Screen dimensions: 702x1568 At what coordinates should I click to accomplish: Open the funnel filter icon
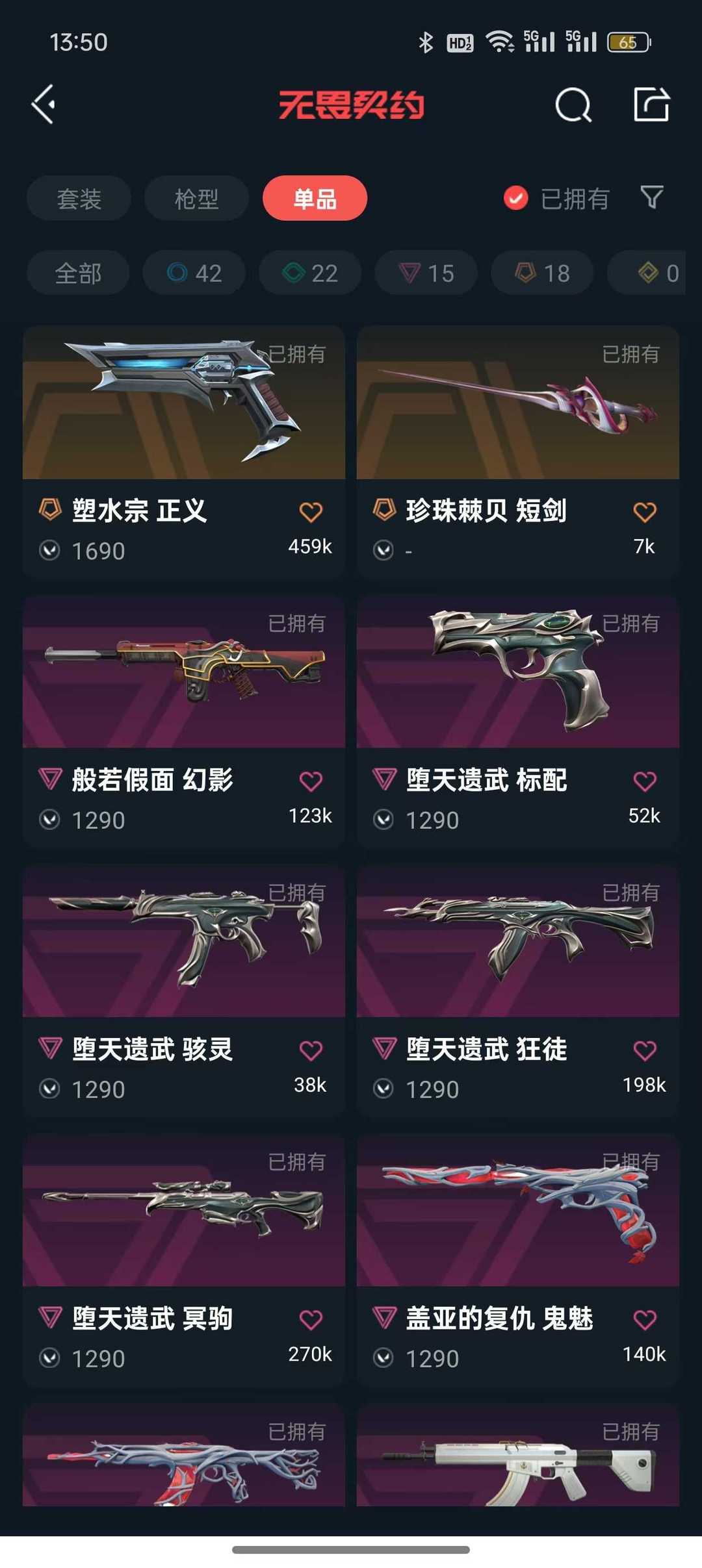click(x=651, y=197)
